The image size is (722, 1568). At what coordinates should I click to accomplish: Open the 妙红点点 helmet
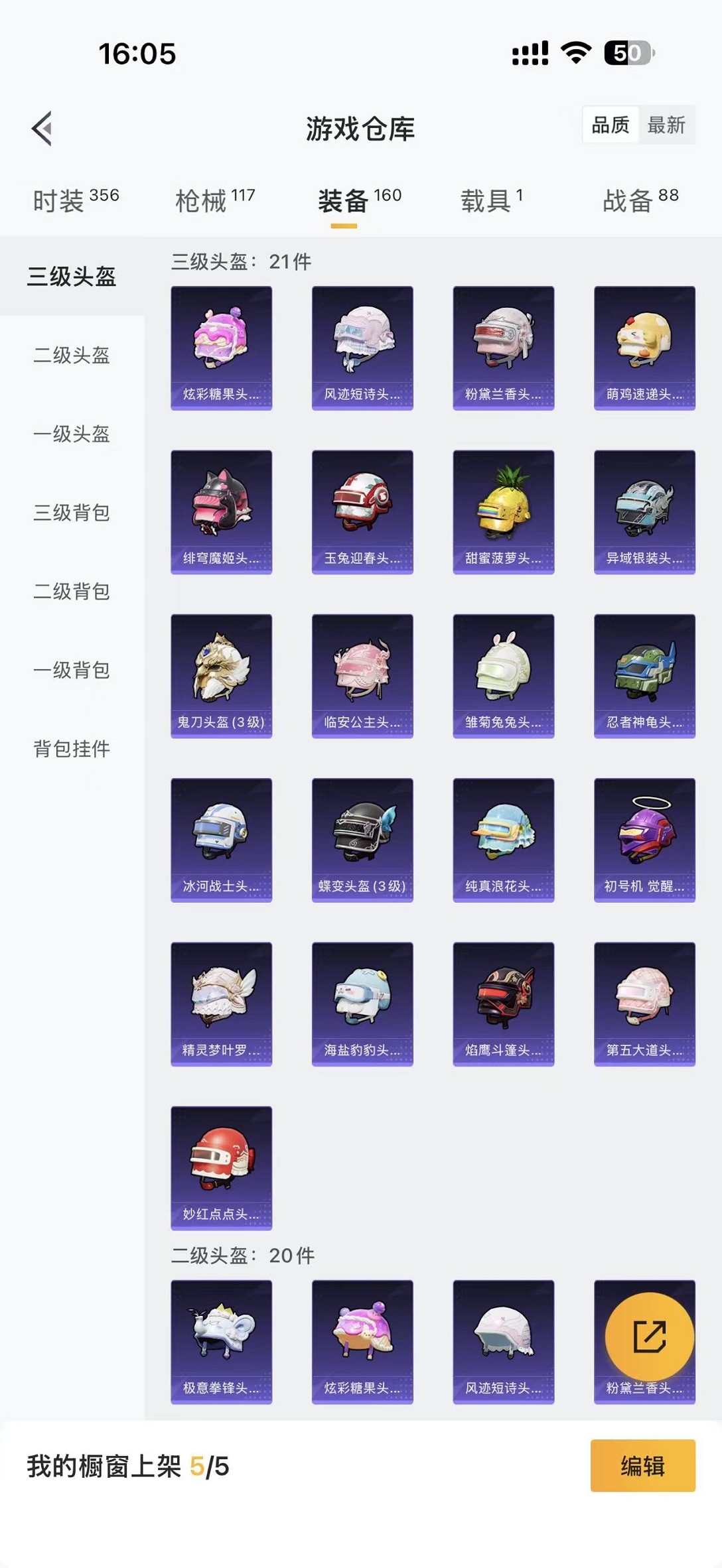(x=221, y=1167)
